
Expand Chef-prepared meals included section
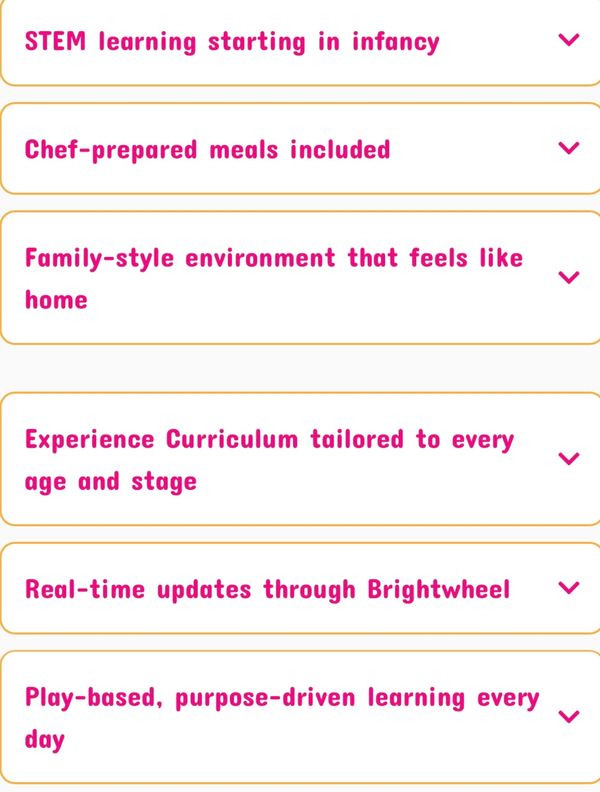[x=568, y=149]
